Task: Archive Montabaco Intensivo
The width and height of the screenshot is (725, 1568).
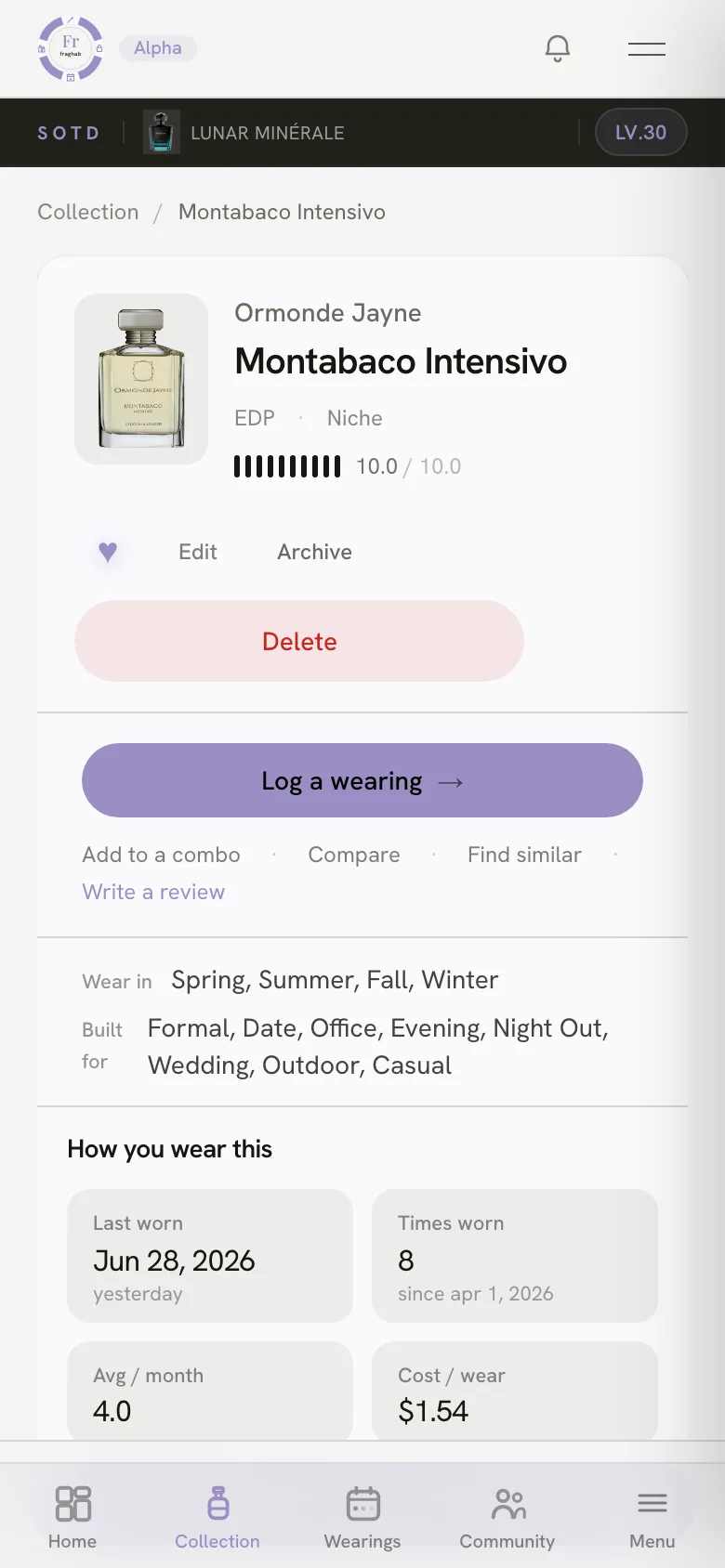Action: click(x=314, y=552)
